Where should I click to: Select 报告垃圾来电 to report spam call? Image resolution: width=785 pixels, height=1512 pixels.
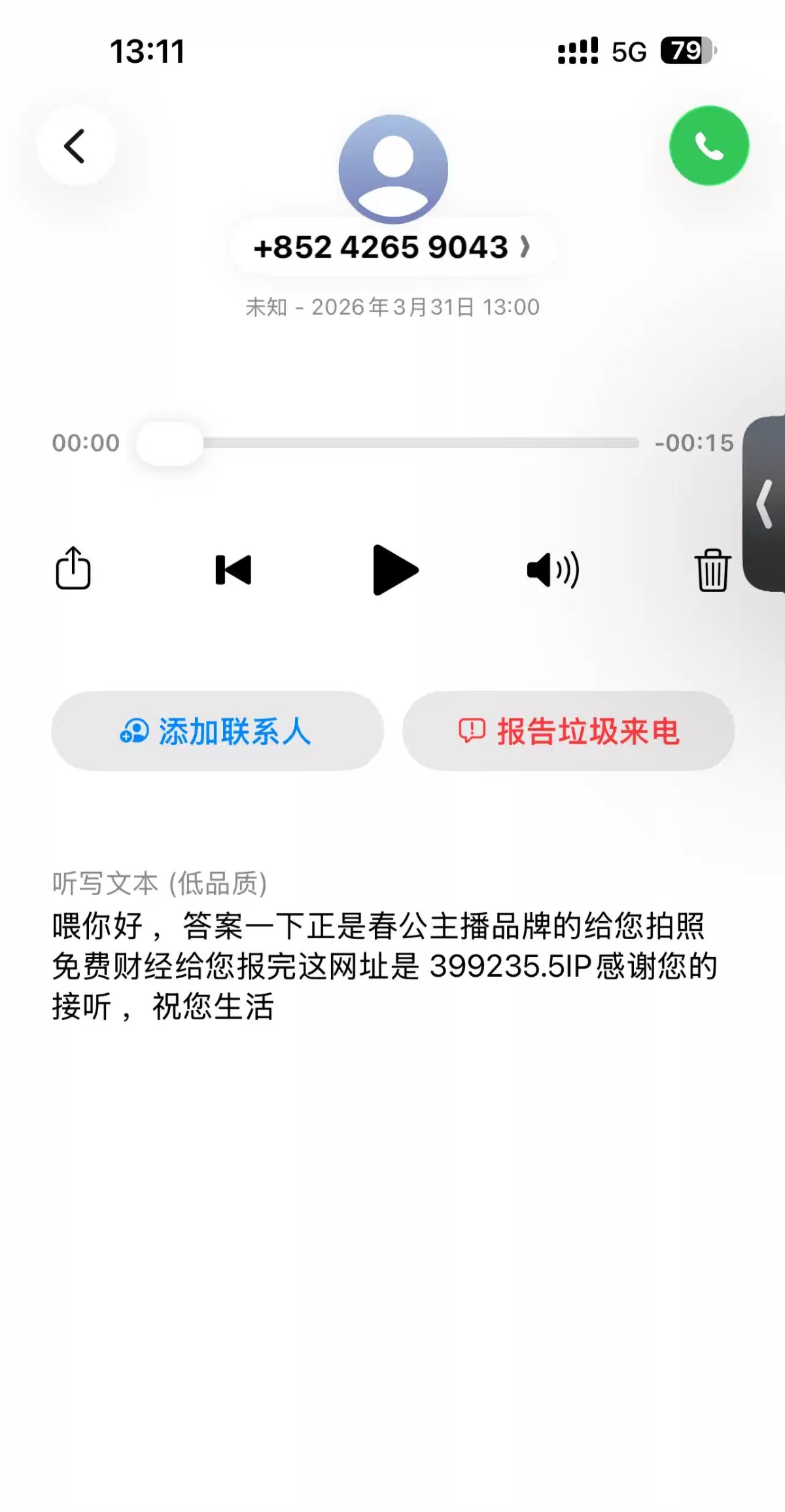coord(568,731)
